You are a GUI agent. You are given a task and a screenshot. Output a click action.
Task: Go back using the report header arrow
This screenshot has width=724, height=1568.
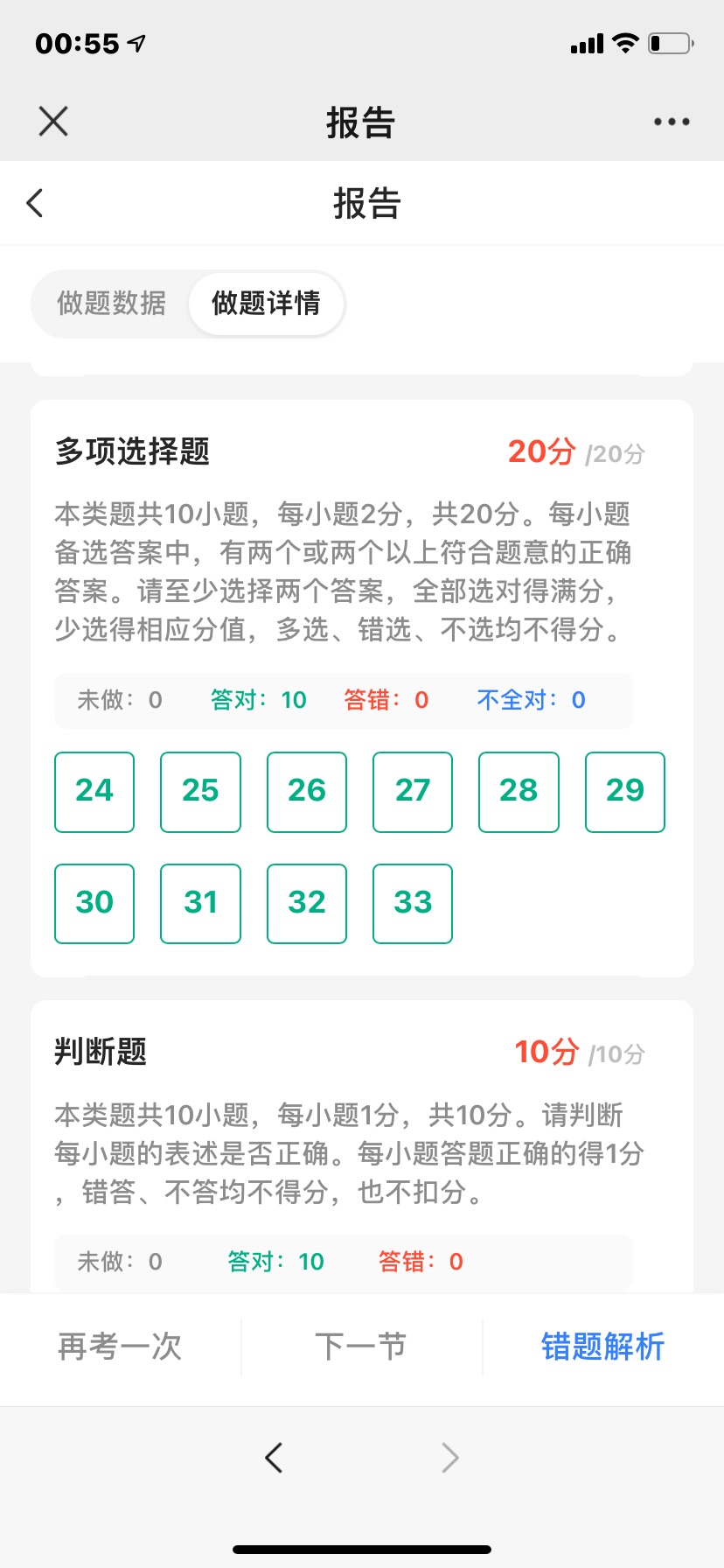(35, 203)
